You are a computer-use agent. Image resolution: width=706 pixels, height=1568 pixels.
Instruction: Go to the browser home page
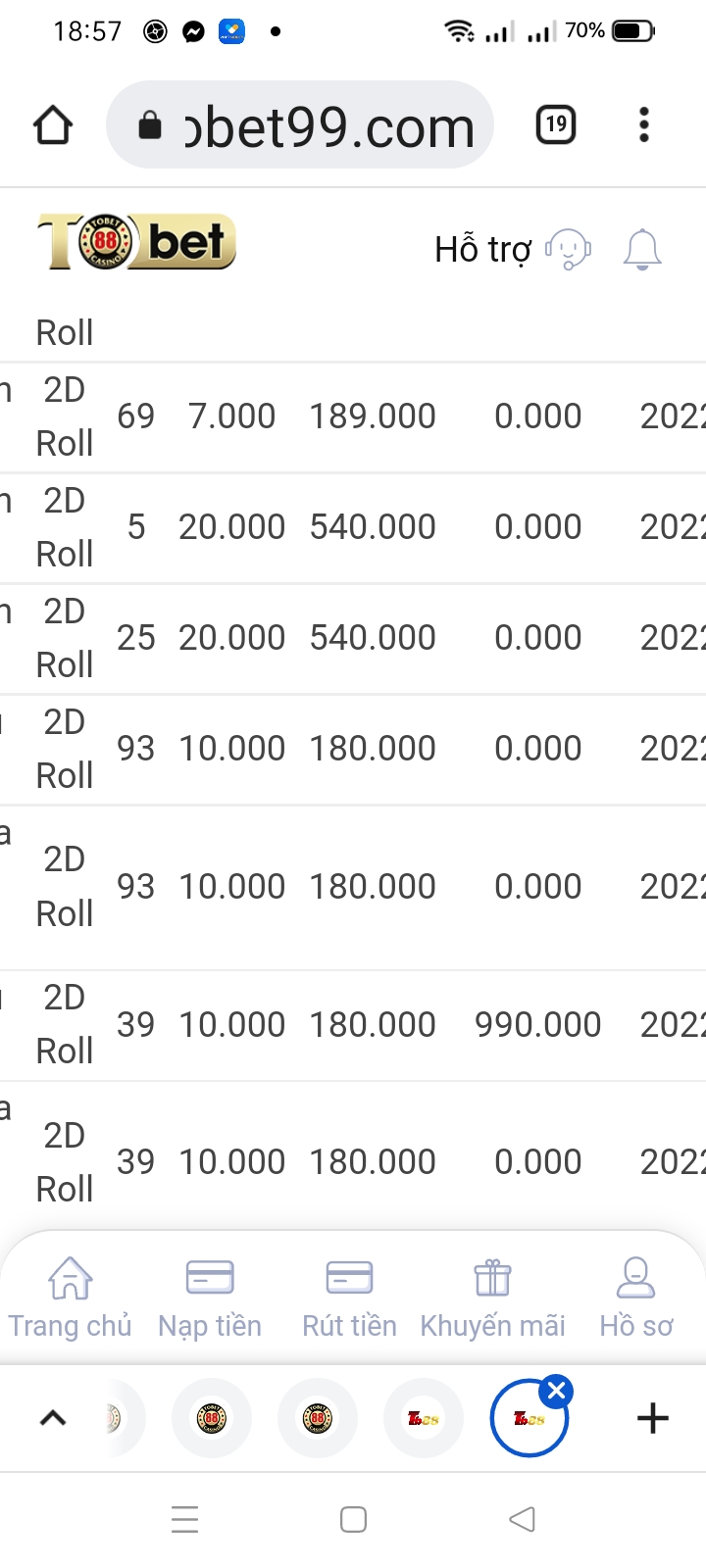click(53, 125)
